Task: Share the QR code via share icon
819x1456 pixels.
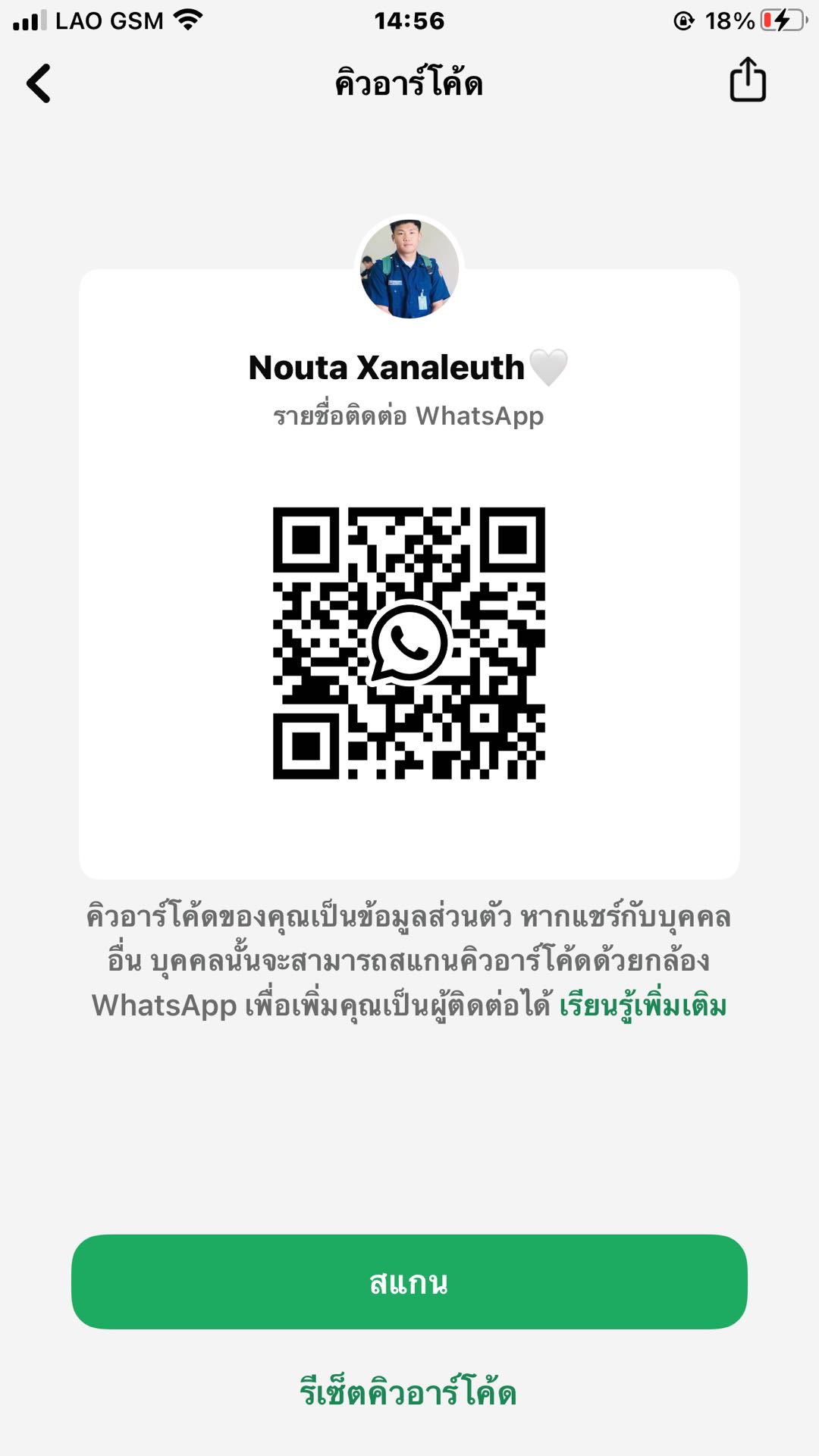Action: (x=748, y=80)
